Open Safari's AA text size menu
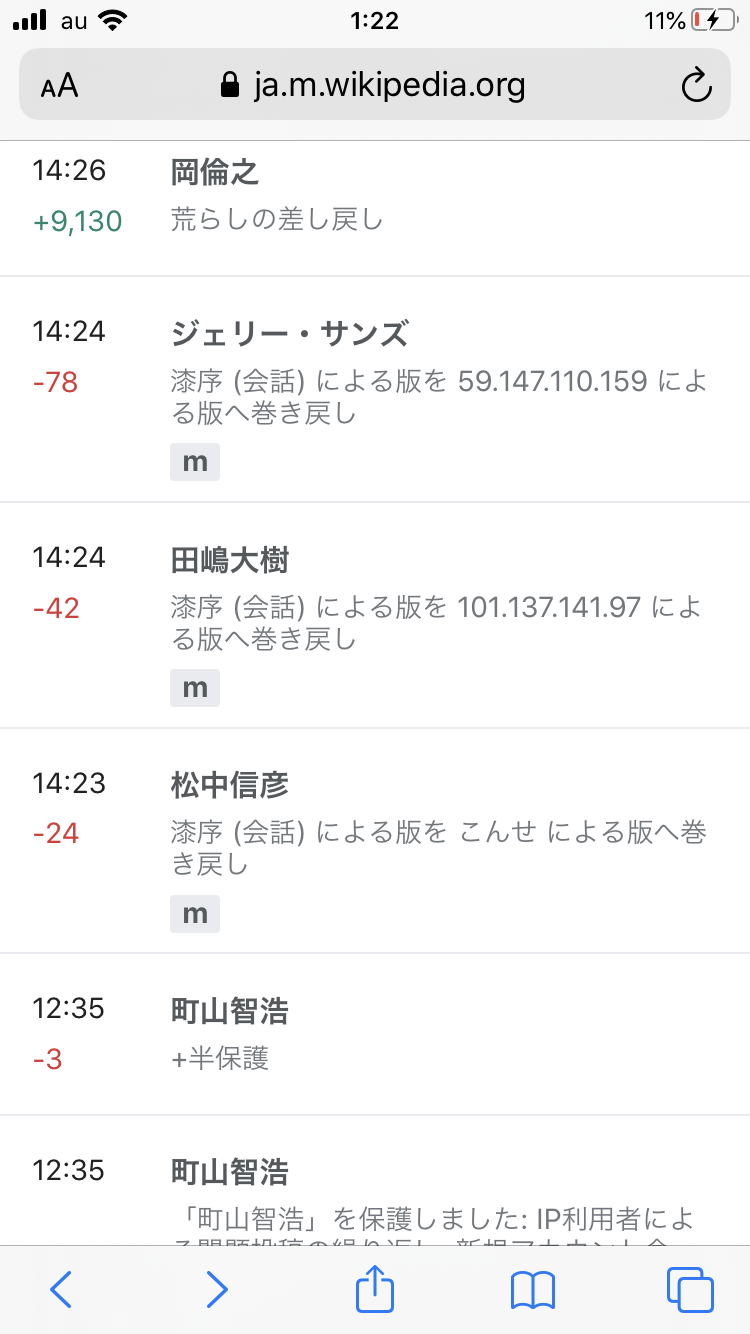750x1334 pixels. point(60,85)
